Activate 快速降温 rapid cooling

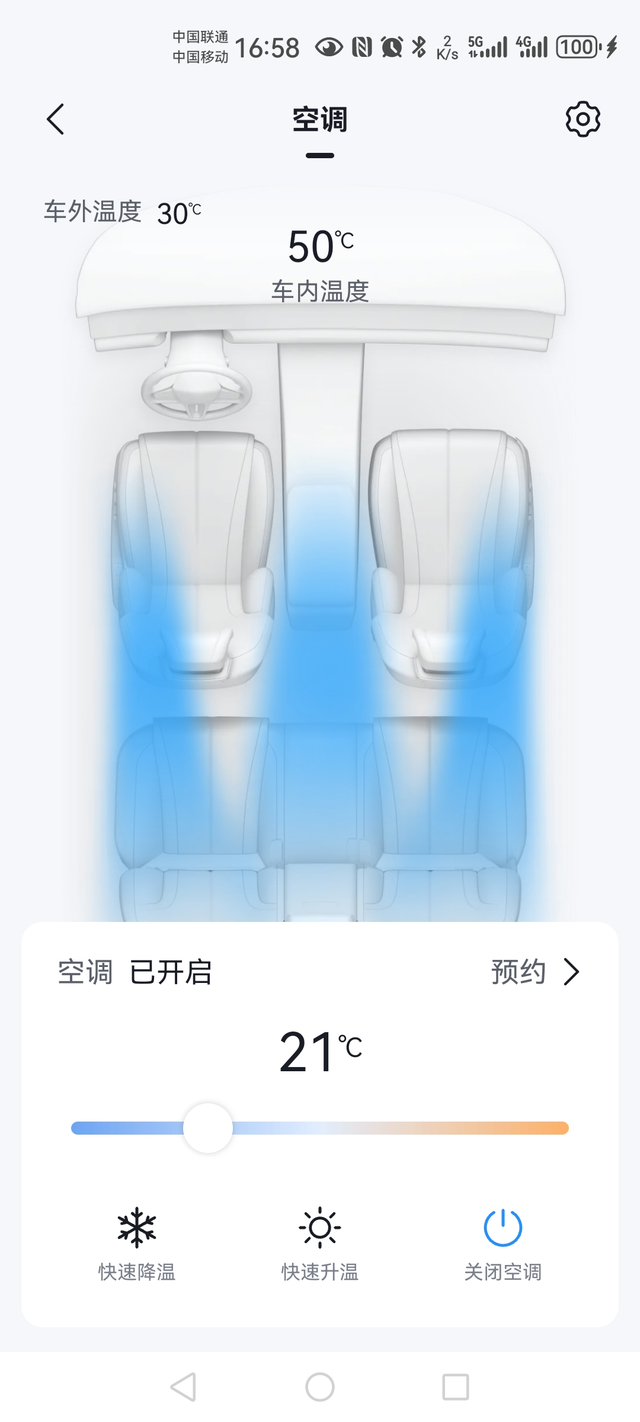pyautogui.click(x=137, y=1245)
